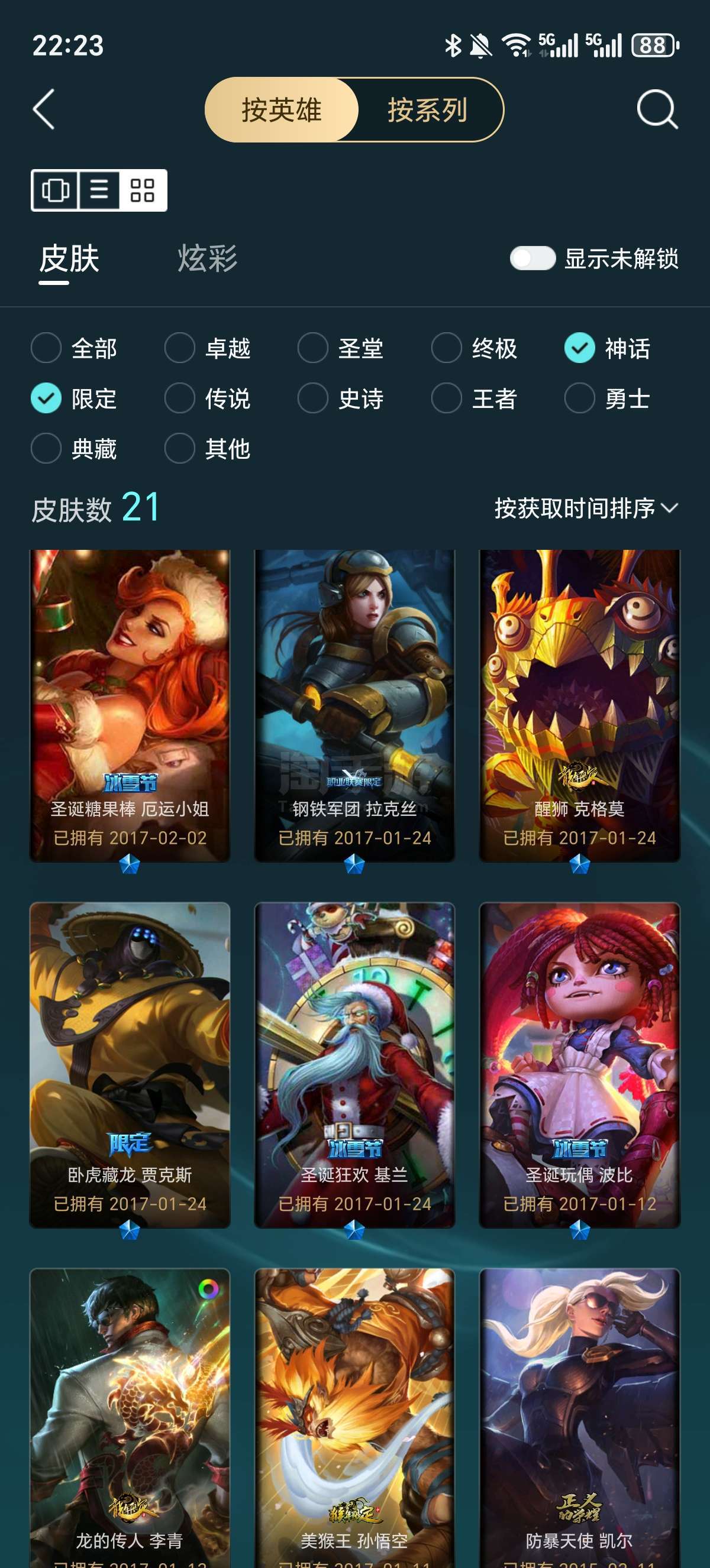Open the 炫彩 tab
The height and width of the screenshot is (1568, 710).
(x=207, y=259)
